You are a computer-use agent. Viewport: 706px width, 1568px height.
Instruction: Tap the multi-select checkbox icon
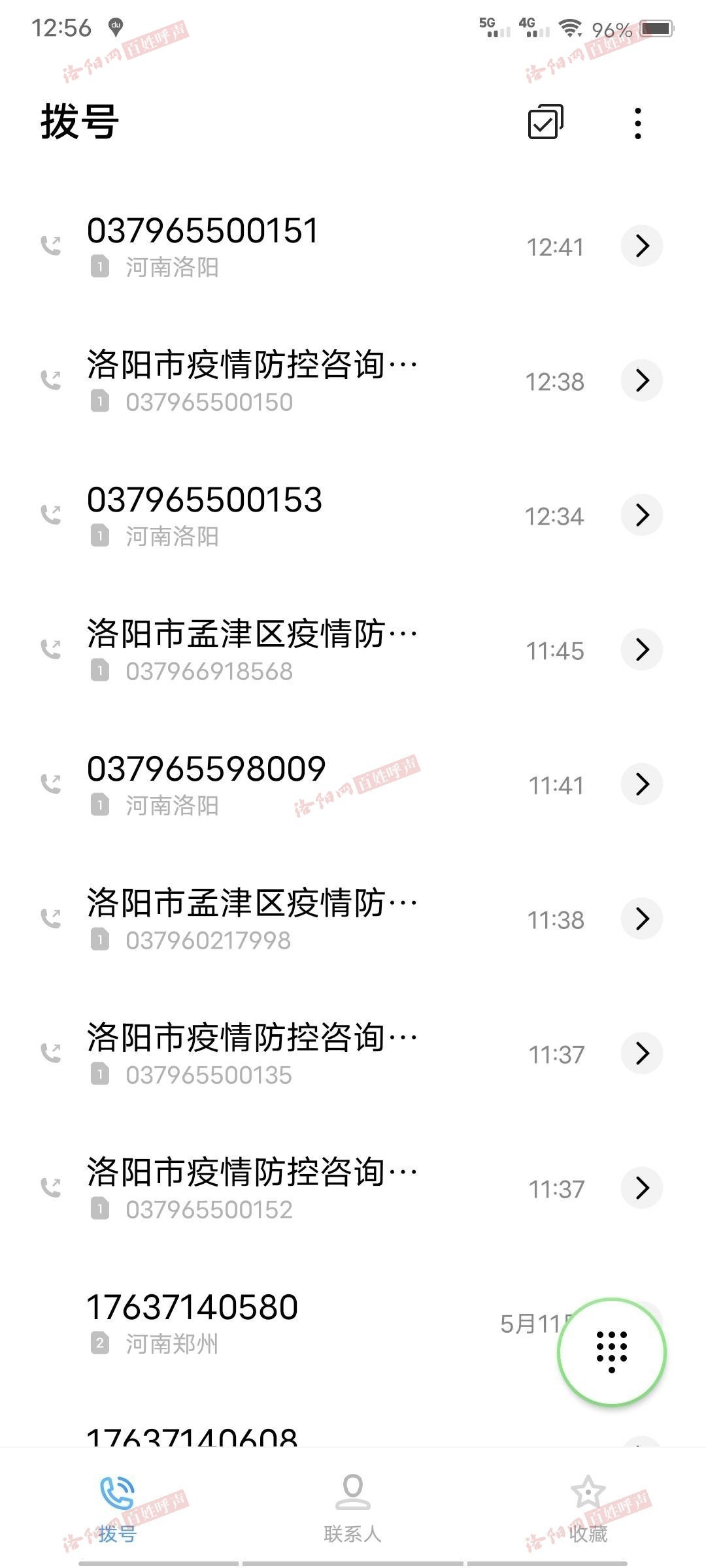point(546,122)
